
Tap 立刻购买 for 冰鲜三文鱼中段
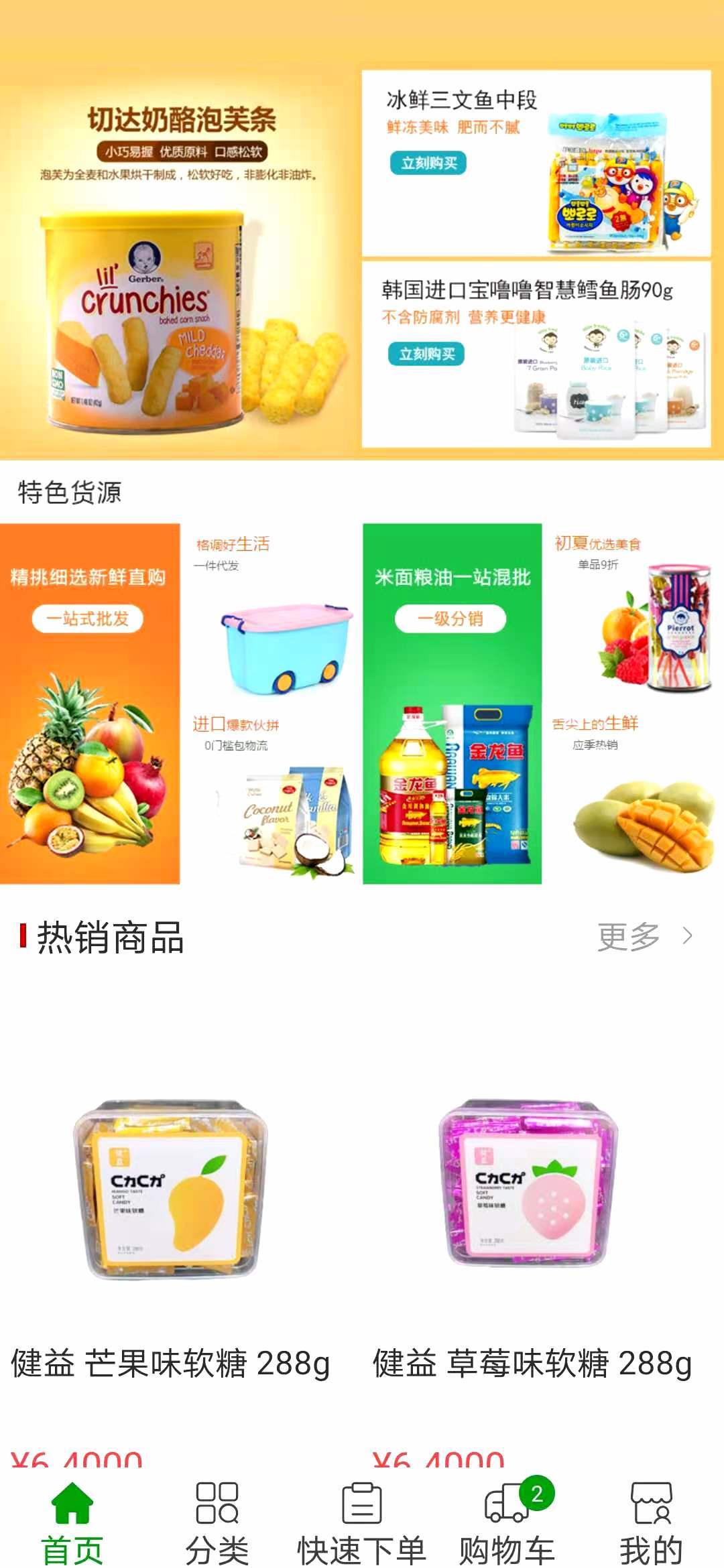coord(428,163)
